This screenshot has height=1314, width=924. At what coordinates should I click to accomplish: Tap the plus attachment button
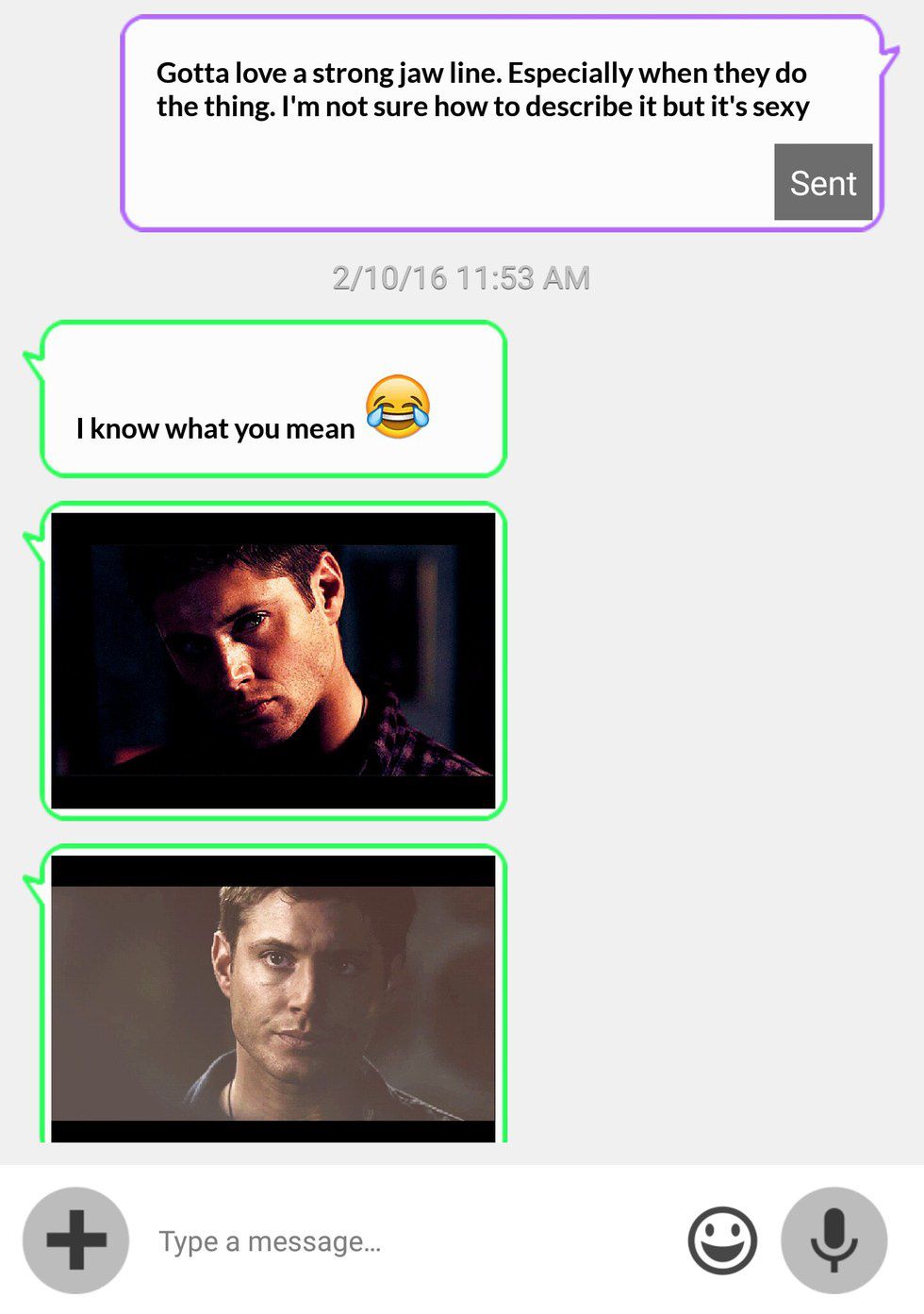[x=75, y=1239]
